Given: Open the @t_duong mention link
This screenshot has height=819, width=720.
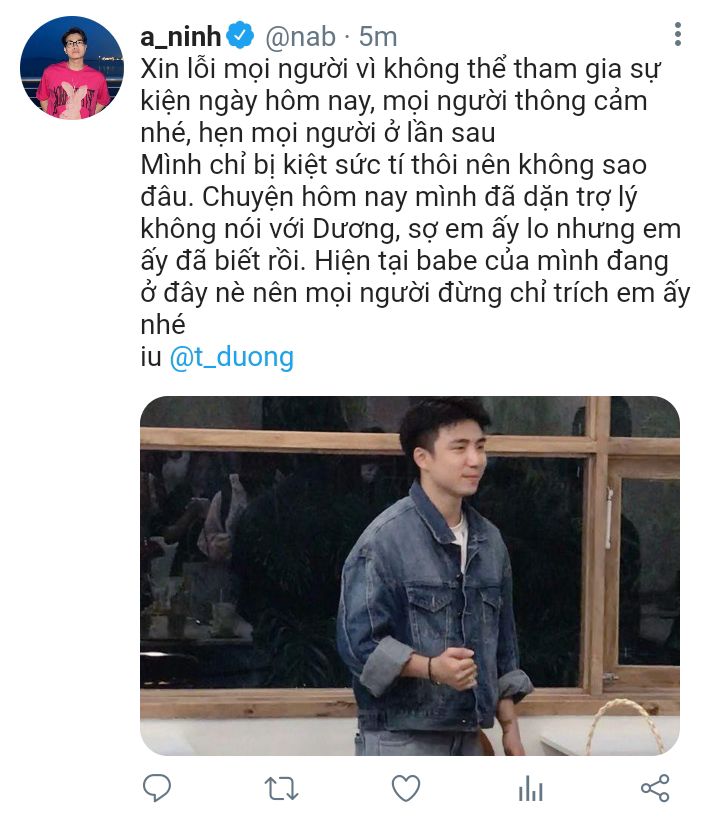Looking at the screenshot, I should (231, 357).
